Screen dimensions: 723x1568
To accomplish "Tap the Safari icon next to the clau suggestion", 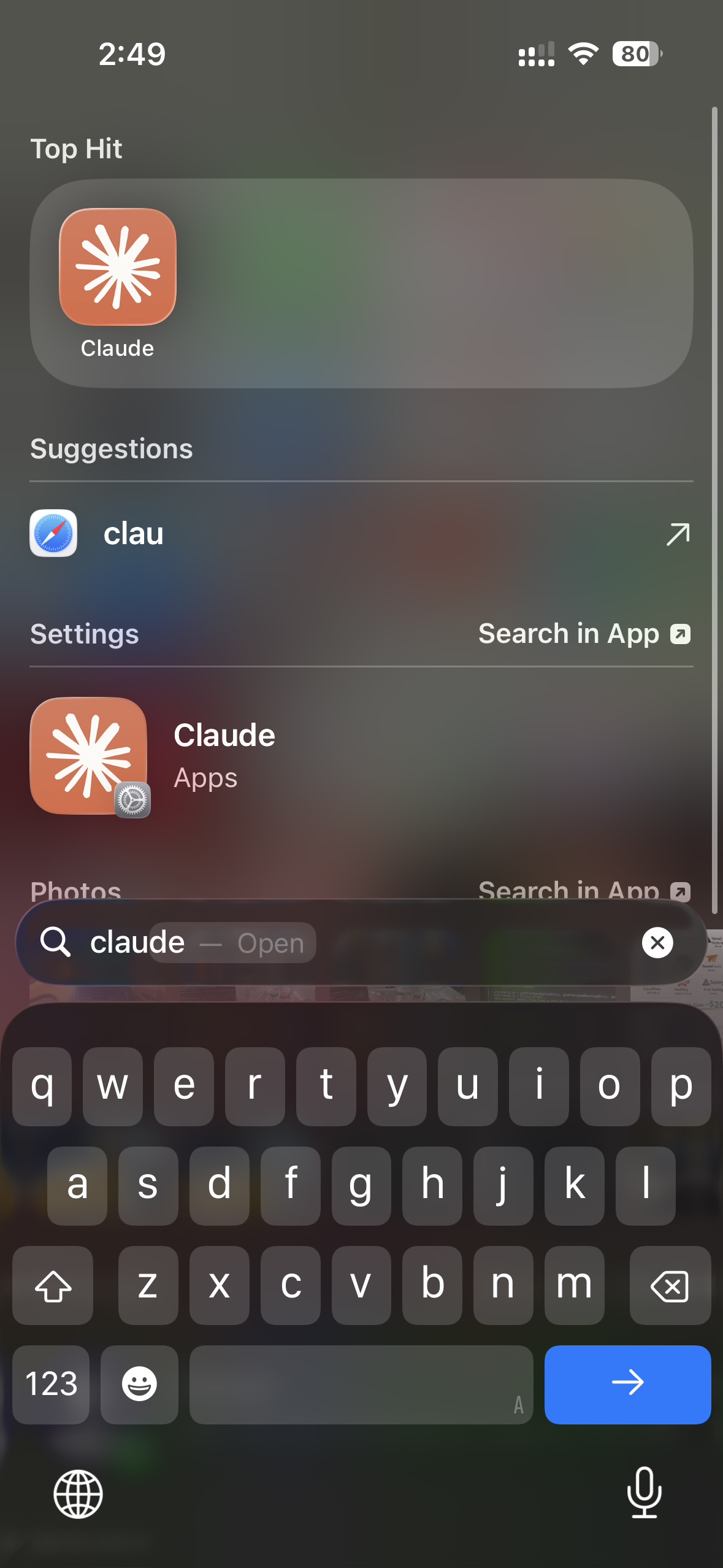I will click(53, 533).
